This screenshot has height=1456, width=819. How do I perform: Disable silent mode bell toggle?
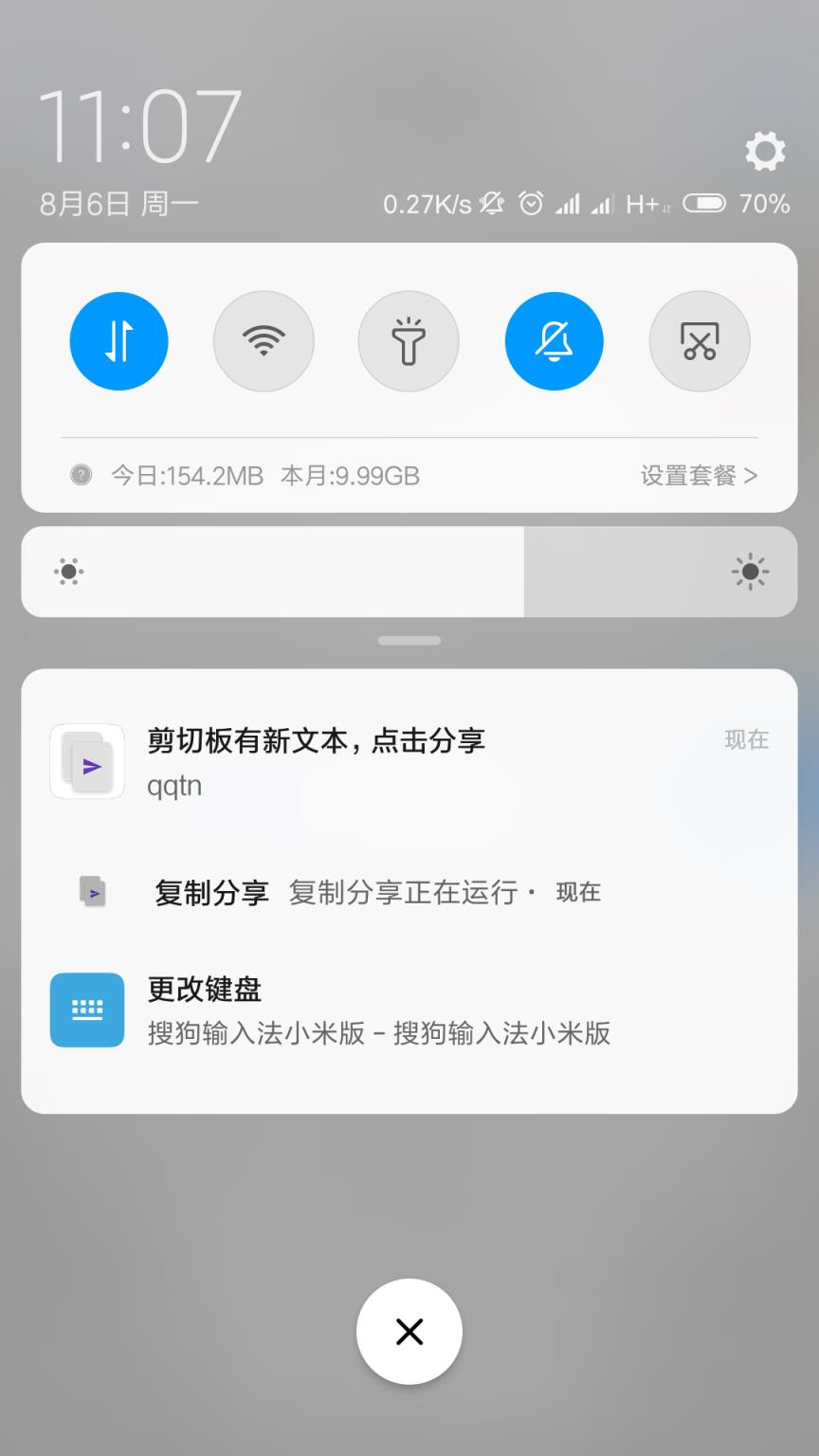(555, 341)
